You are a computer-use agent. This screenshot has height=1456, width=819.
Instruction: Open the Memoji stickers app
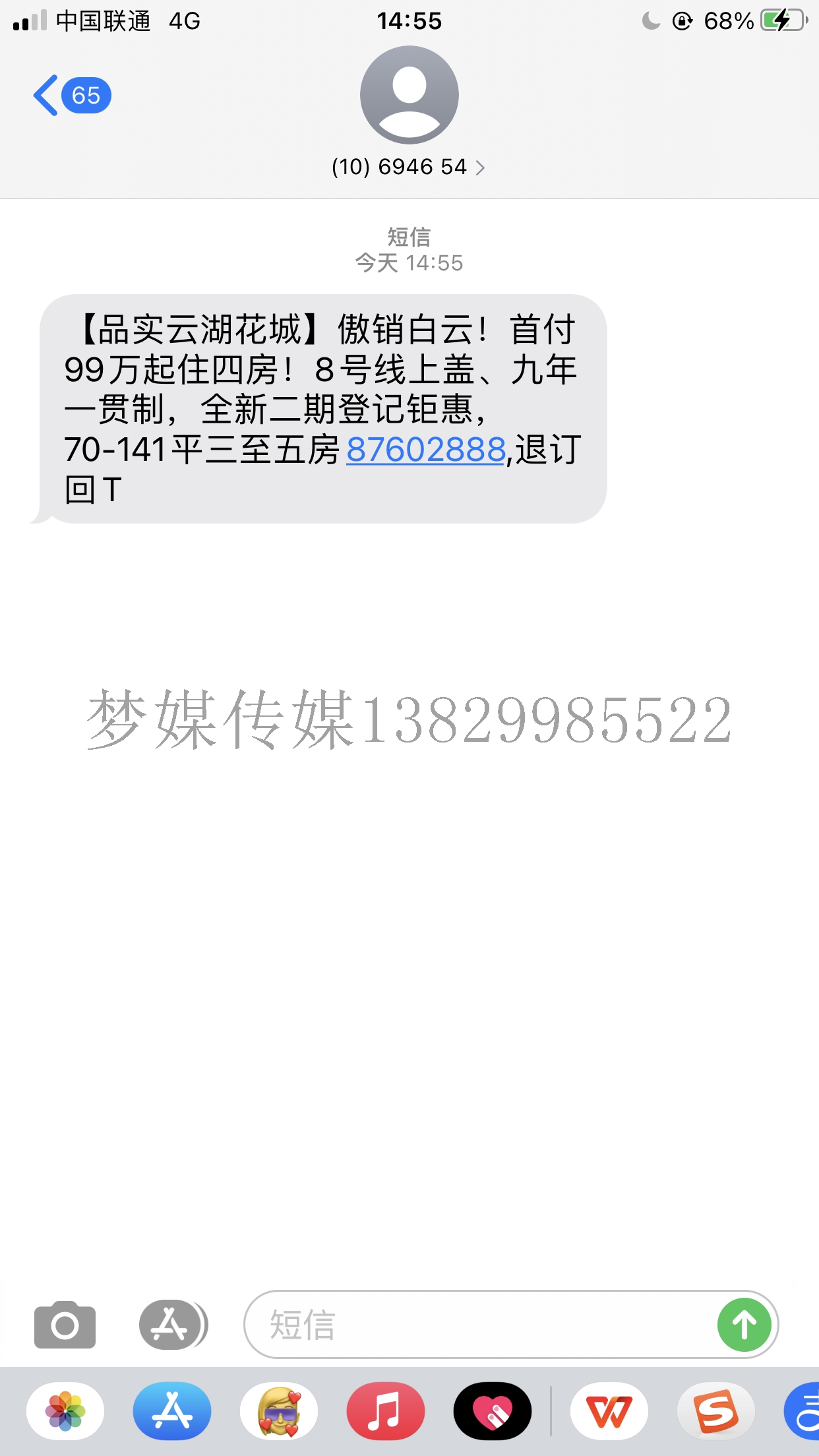pyautogui.click(x=279, y=1412)
